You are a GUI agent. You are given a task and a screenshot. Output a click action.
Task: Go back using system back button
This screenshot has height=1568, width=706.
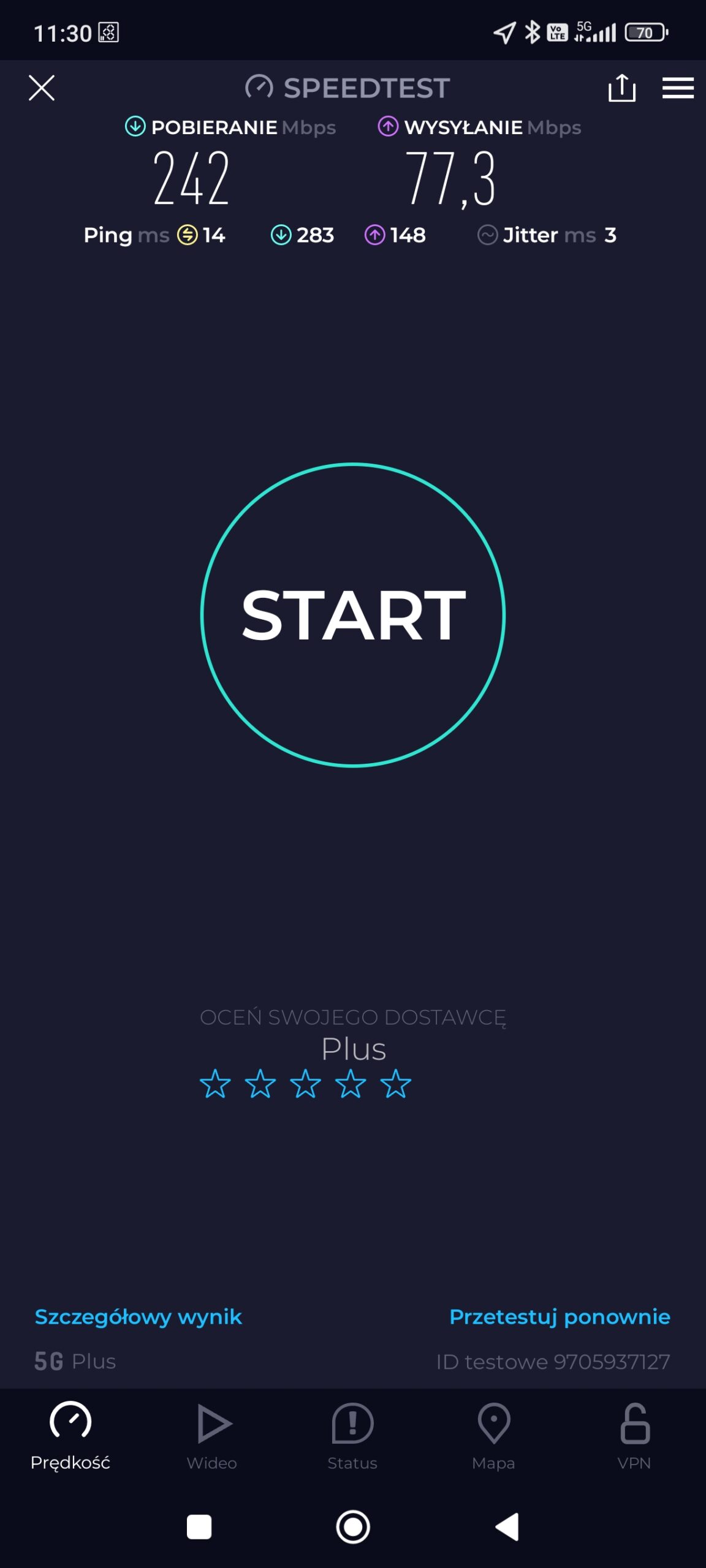507,1526
